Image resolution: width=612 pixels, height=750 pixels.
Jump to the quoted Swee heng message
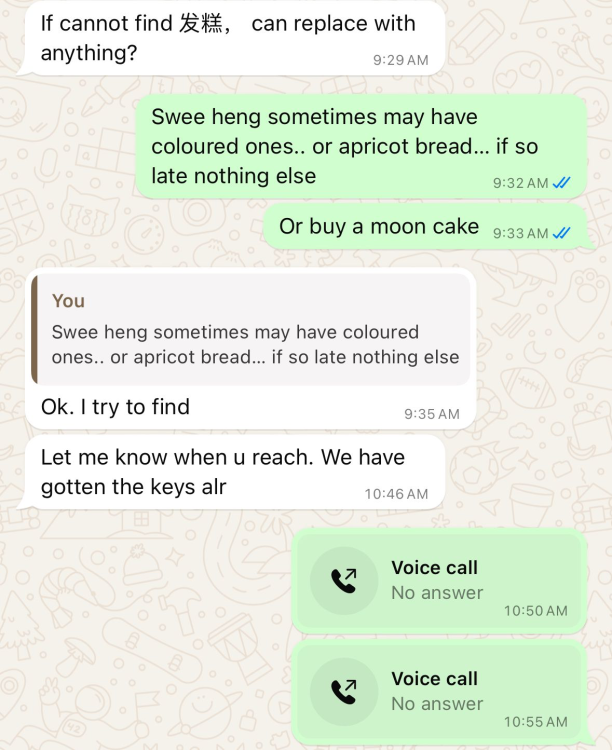pos(251,330)
